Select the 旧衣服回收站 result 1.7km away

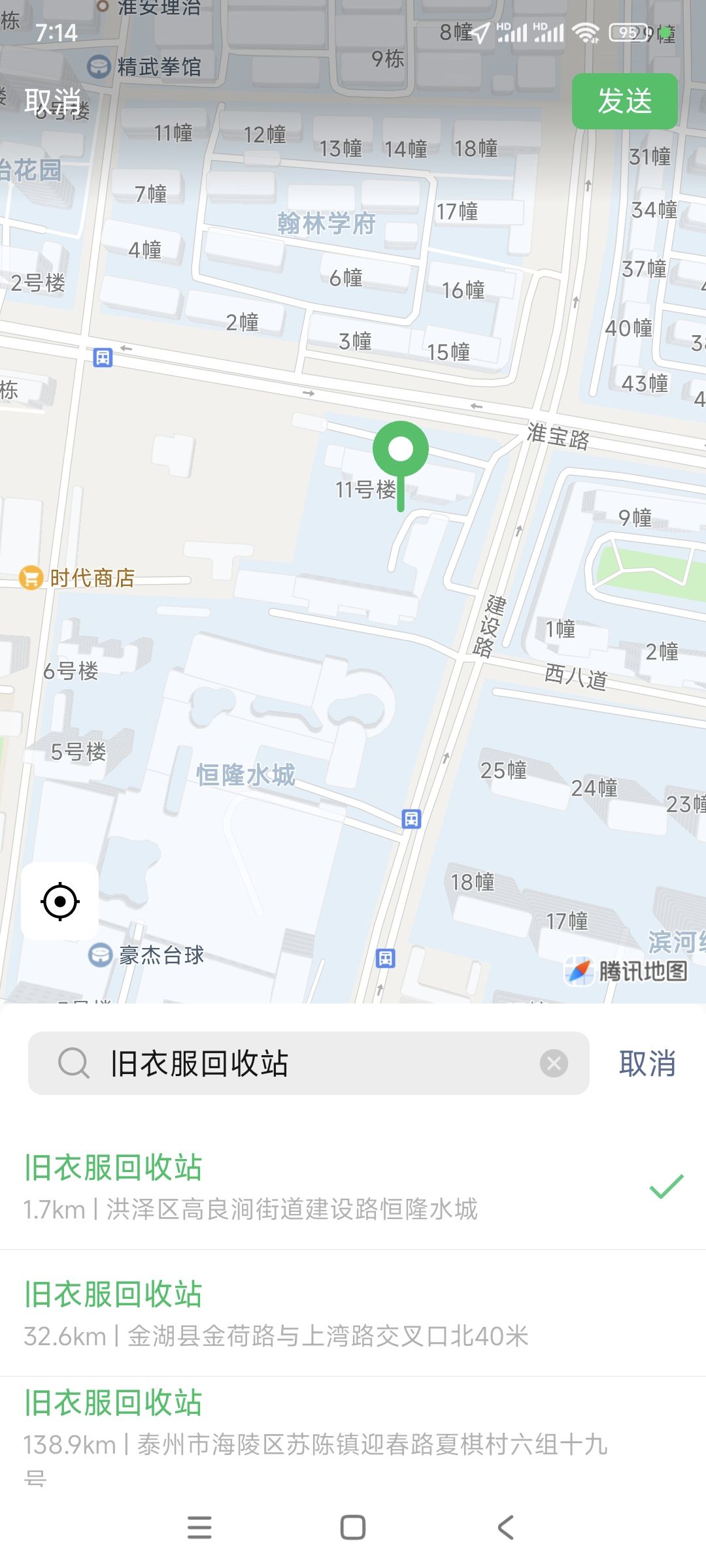click(353, 1186)
